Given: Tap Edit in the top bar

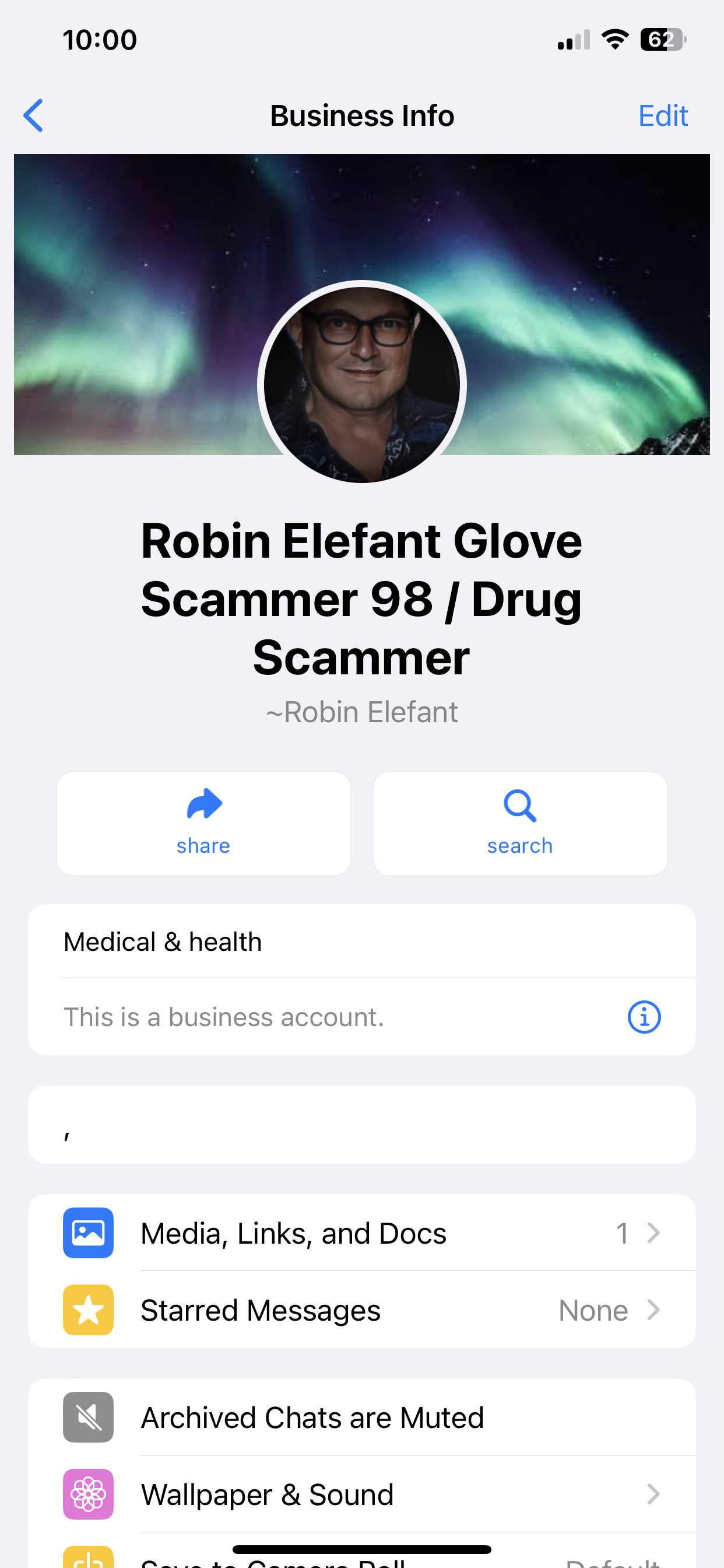Looking at the screenshot, I should click(x=662, y=116).
